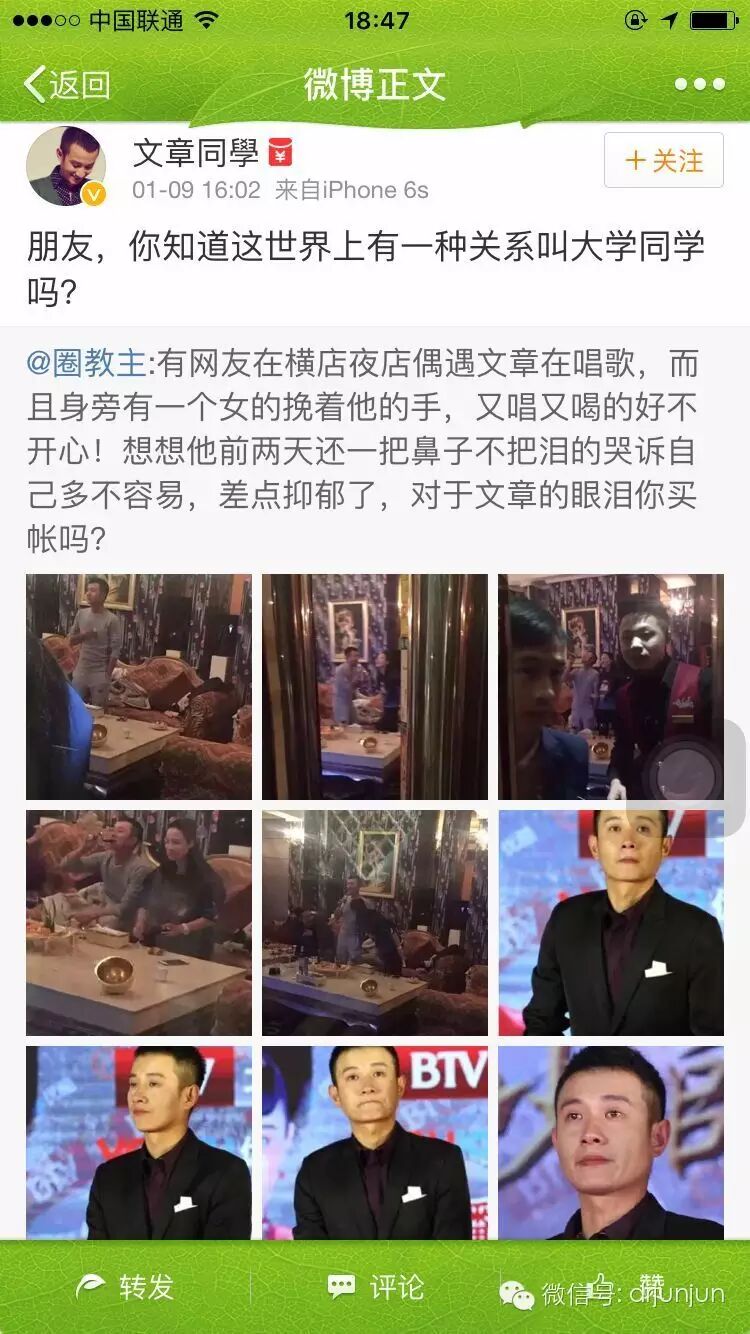Image resolution: width=750 pixels, height=1334 pixels.
Task: Go back using the 返回 button
Action: tap(66, 84)
